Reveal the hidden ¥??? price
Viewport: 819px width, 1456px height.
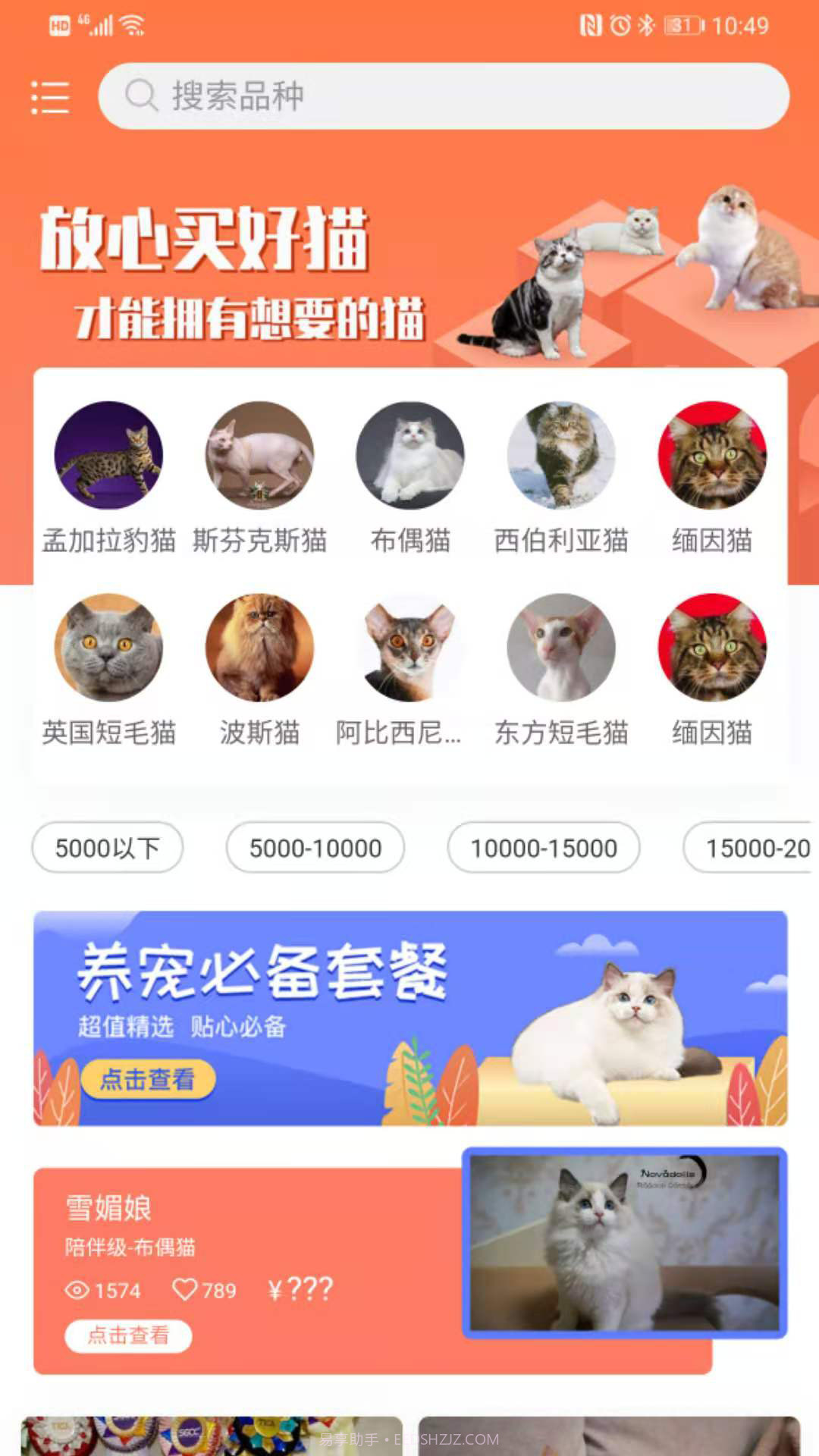point(301,1288)
